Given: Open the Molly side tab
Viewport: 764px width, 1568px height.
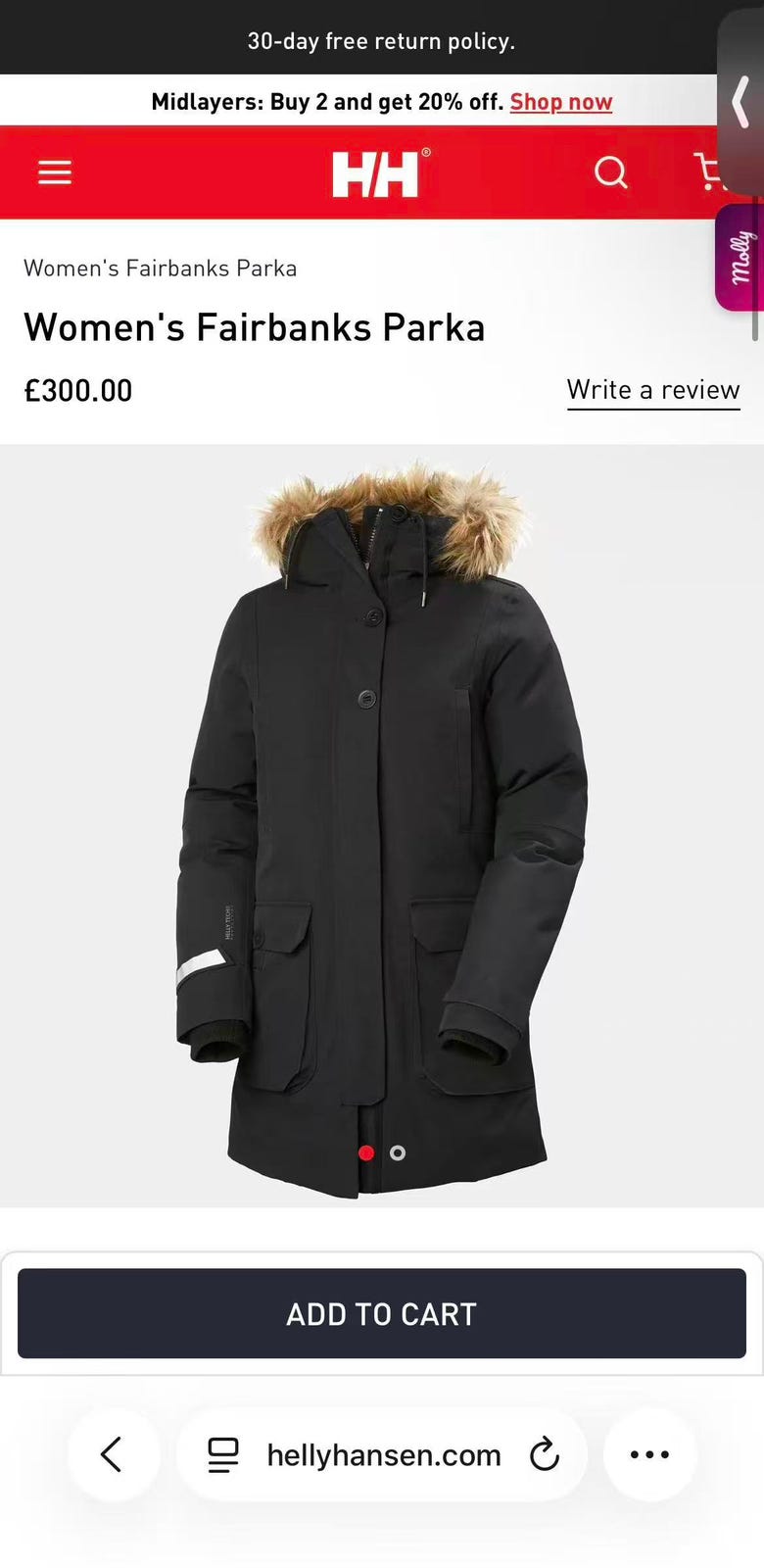Looking at the screenshot, I should pyautogui.click(x=740, y=257).
